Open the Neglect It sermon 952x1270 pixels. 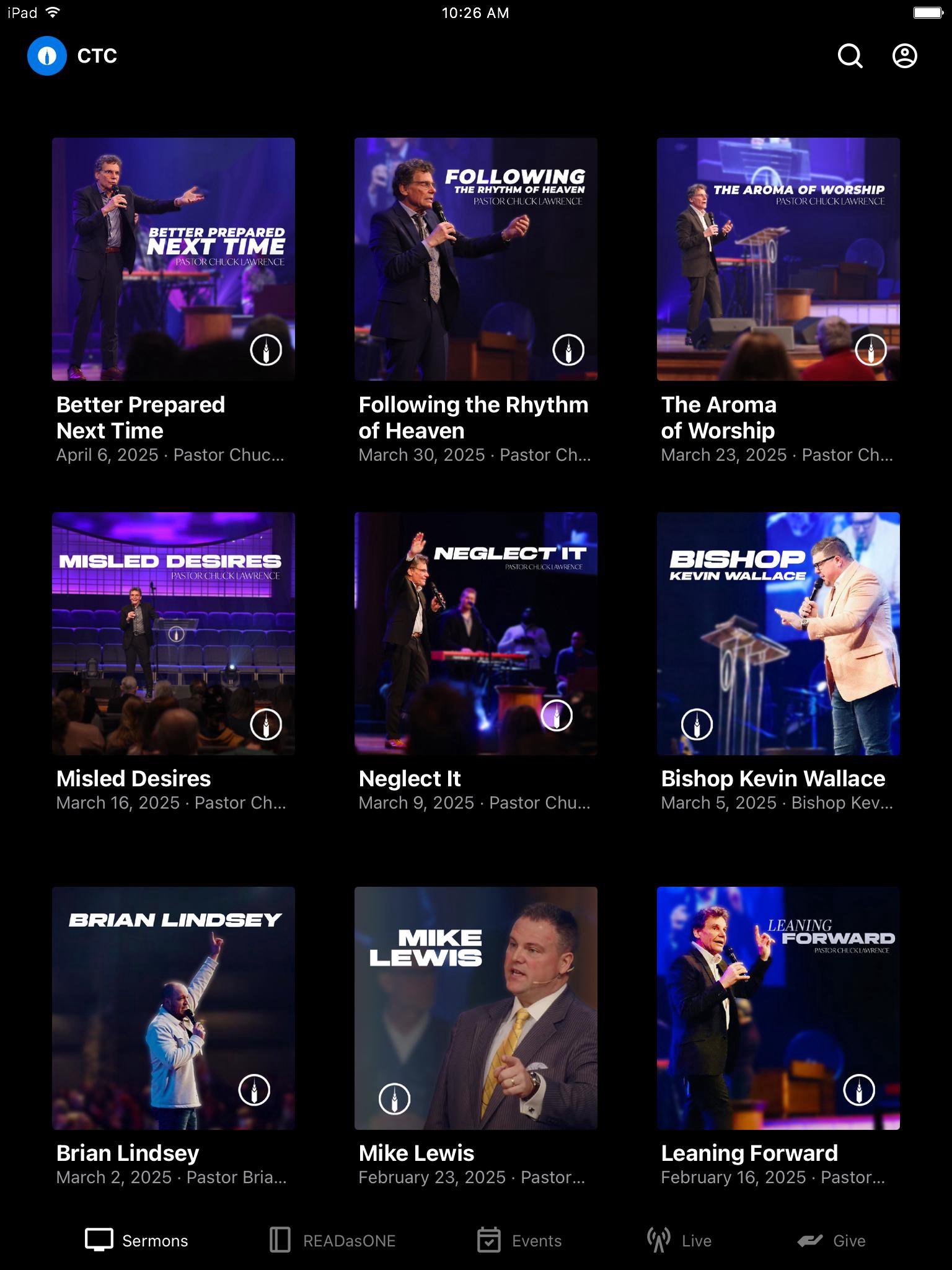click(475, 633)
